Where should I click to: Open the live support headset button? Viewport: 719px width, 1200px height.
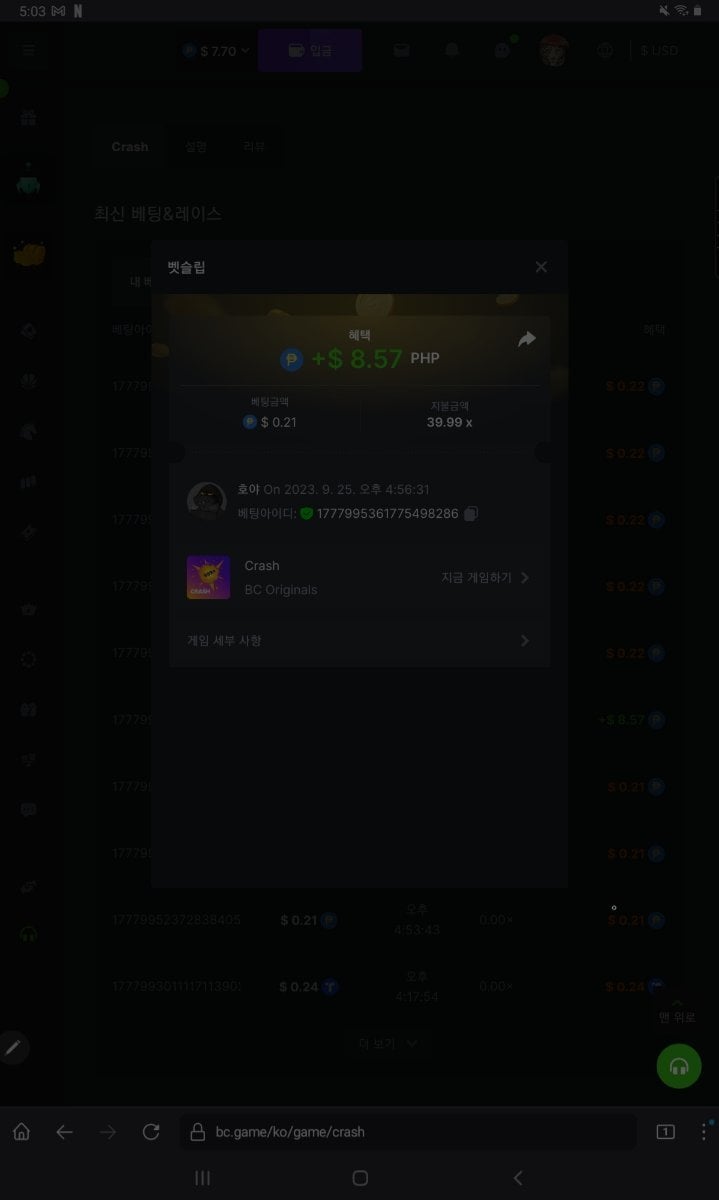tap(679, 1066)
